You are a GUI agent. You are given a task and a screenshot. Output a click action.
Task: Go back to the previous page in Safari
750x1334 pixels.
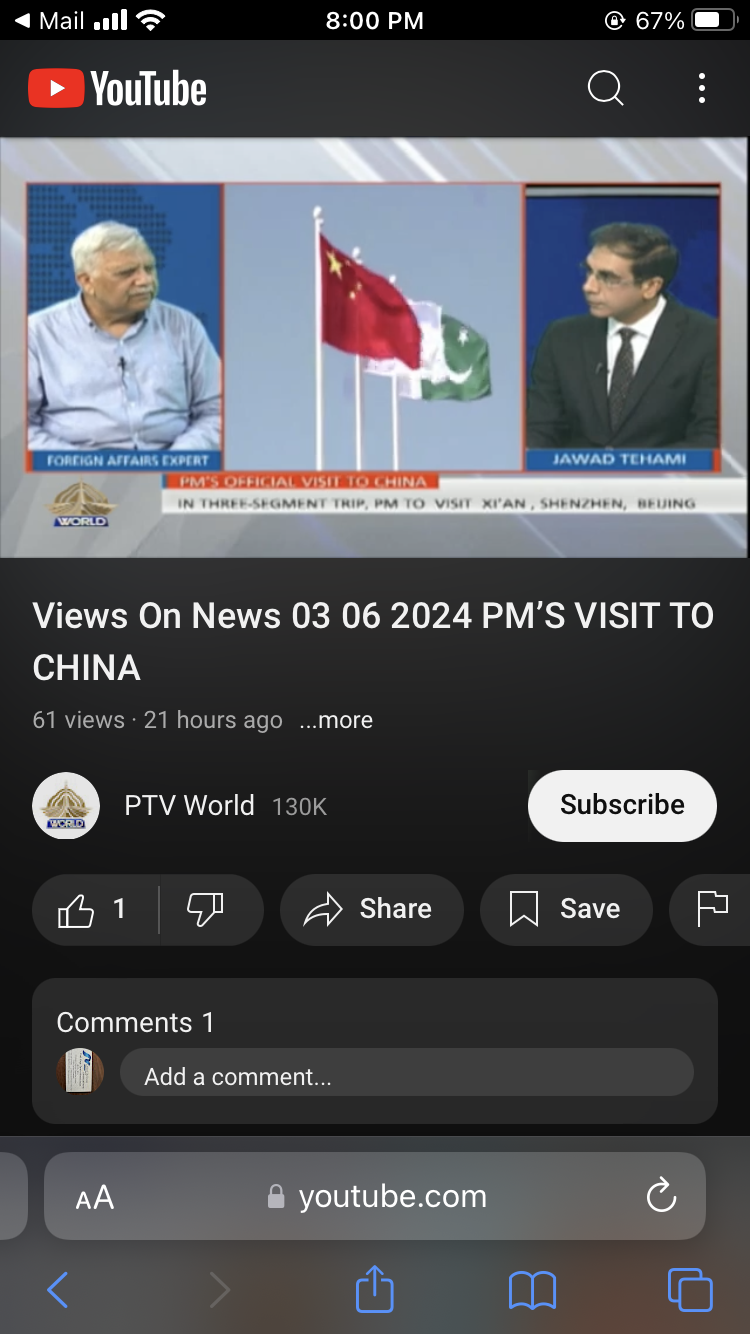[58, 1290]
